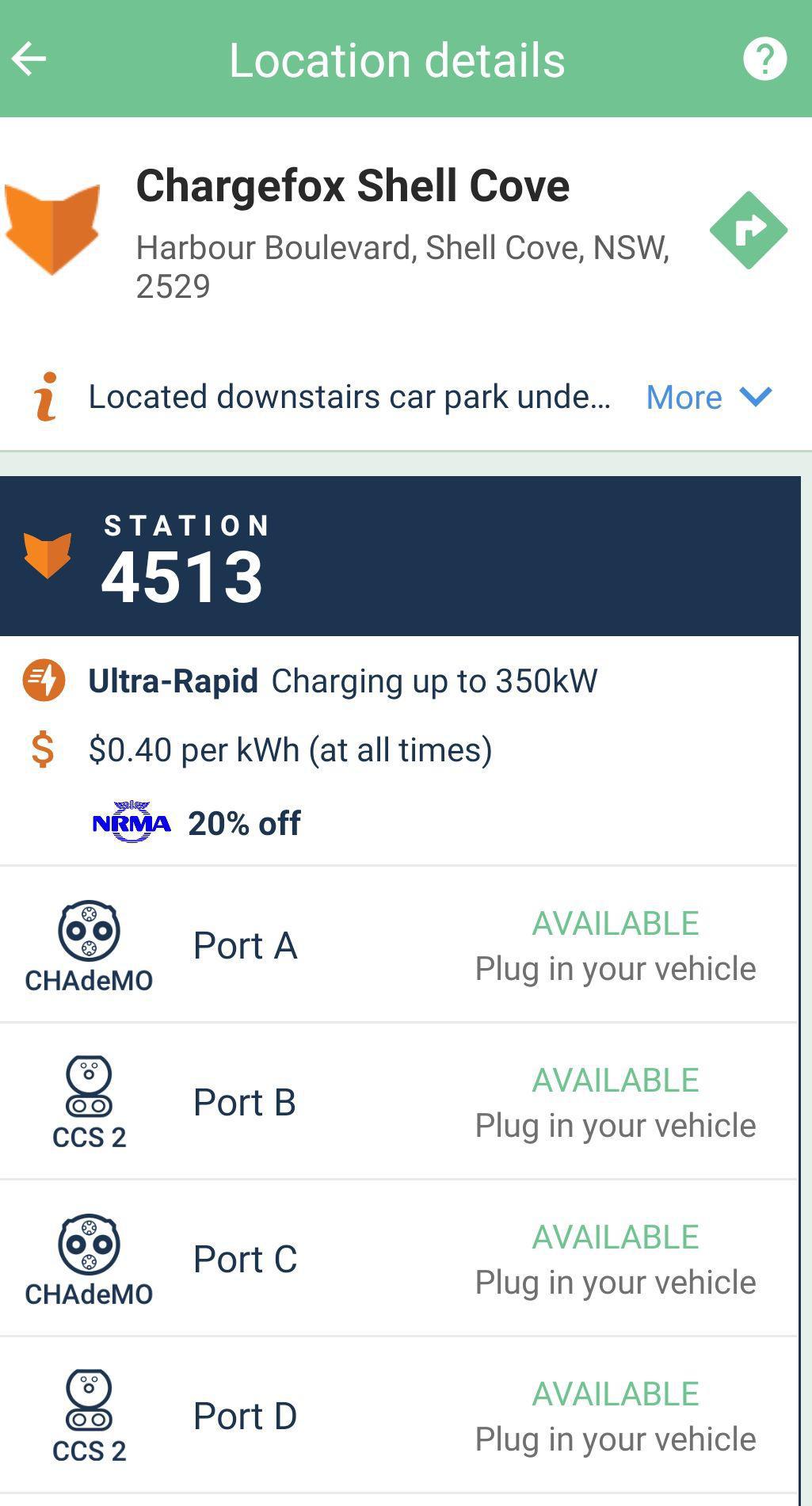Tap the NRMA logo
812x1506 pixels.
pyautogui.click(x=131, y=823)
